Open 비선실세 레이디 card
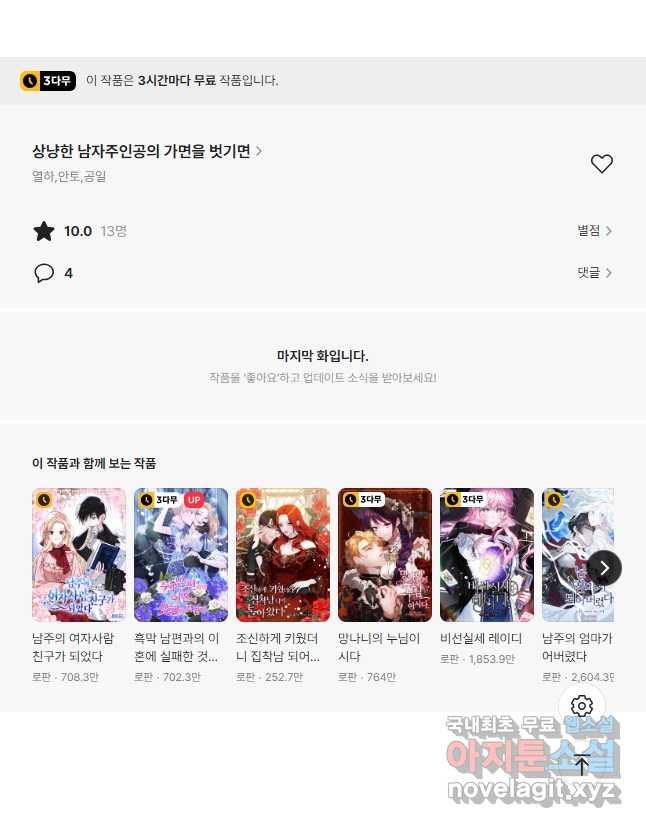646x828 pixels. 487,555
